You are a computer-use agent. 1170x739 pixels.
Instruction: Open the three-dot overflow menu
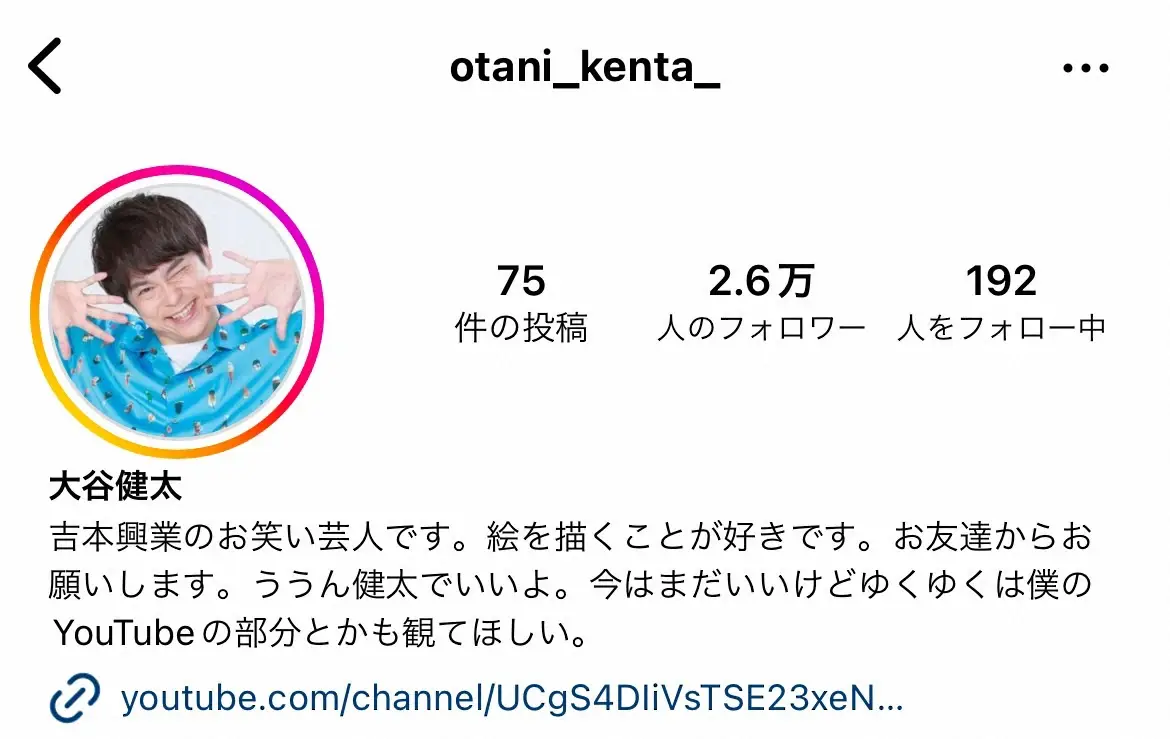(x=1086, y=68)
